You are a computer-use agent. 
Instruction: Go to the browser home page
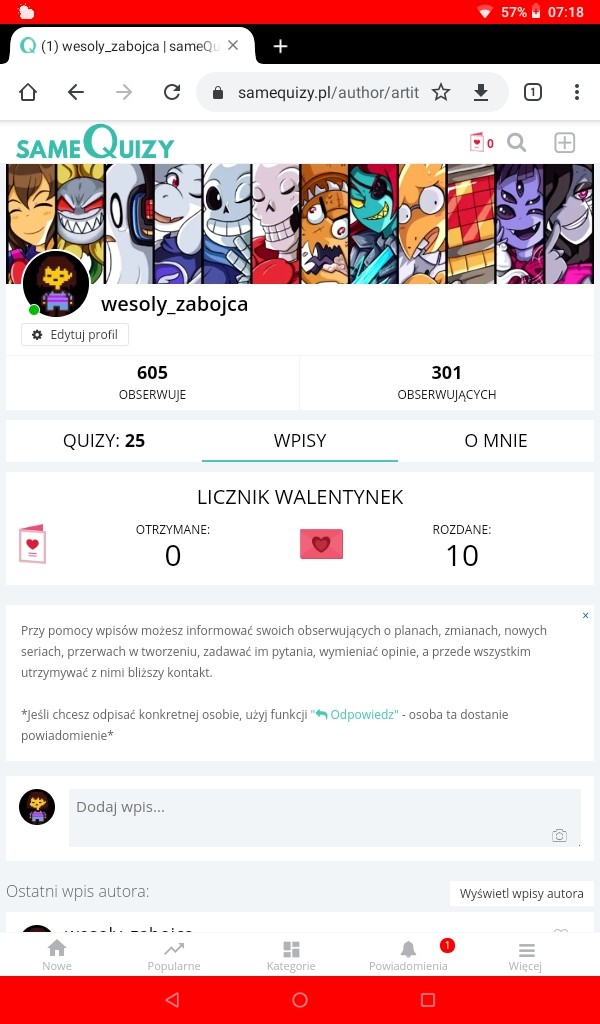pos(28,92)
